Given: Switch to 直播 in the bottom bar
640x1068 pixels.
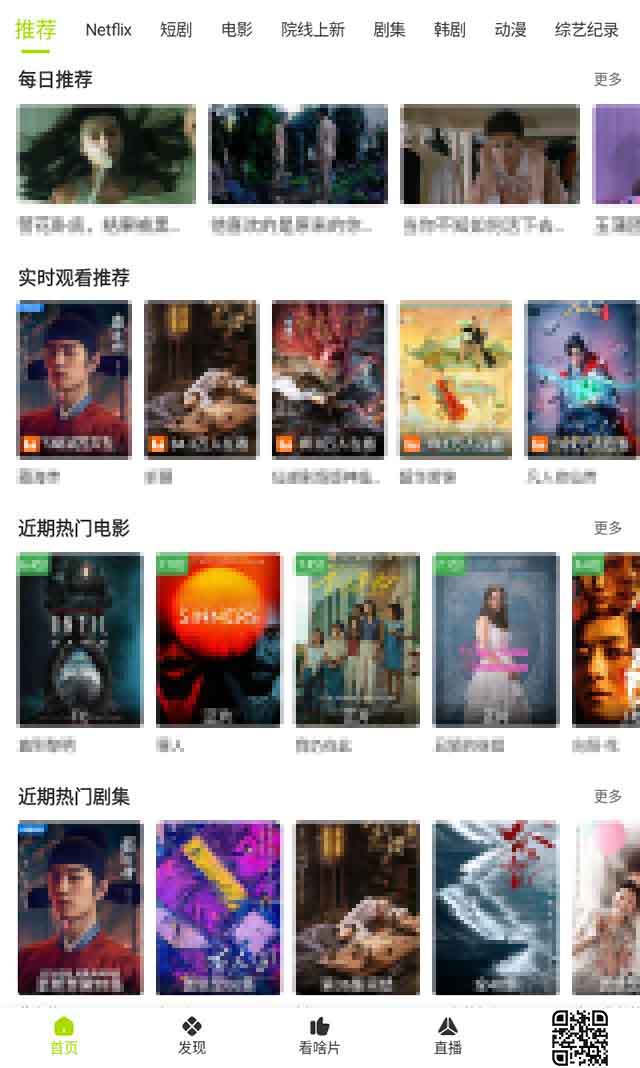Looking at the screenshot, I should 448,1036.
